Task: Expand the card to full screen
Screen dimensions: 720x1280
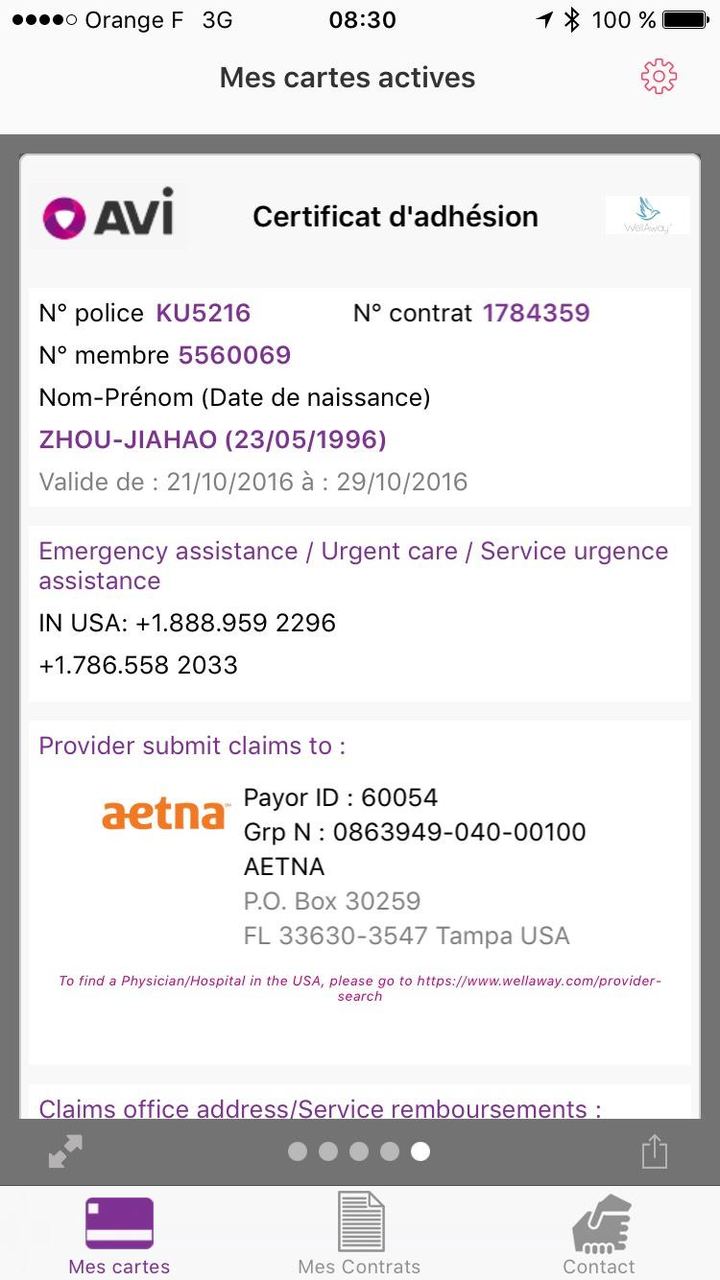Action: click(66, 1152)
